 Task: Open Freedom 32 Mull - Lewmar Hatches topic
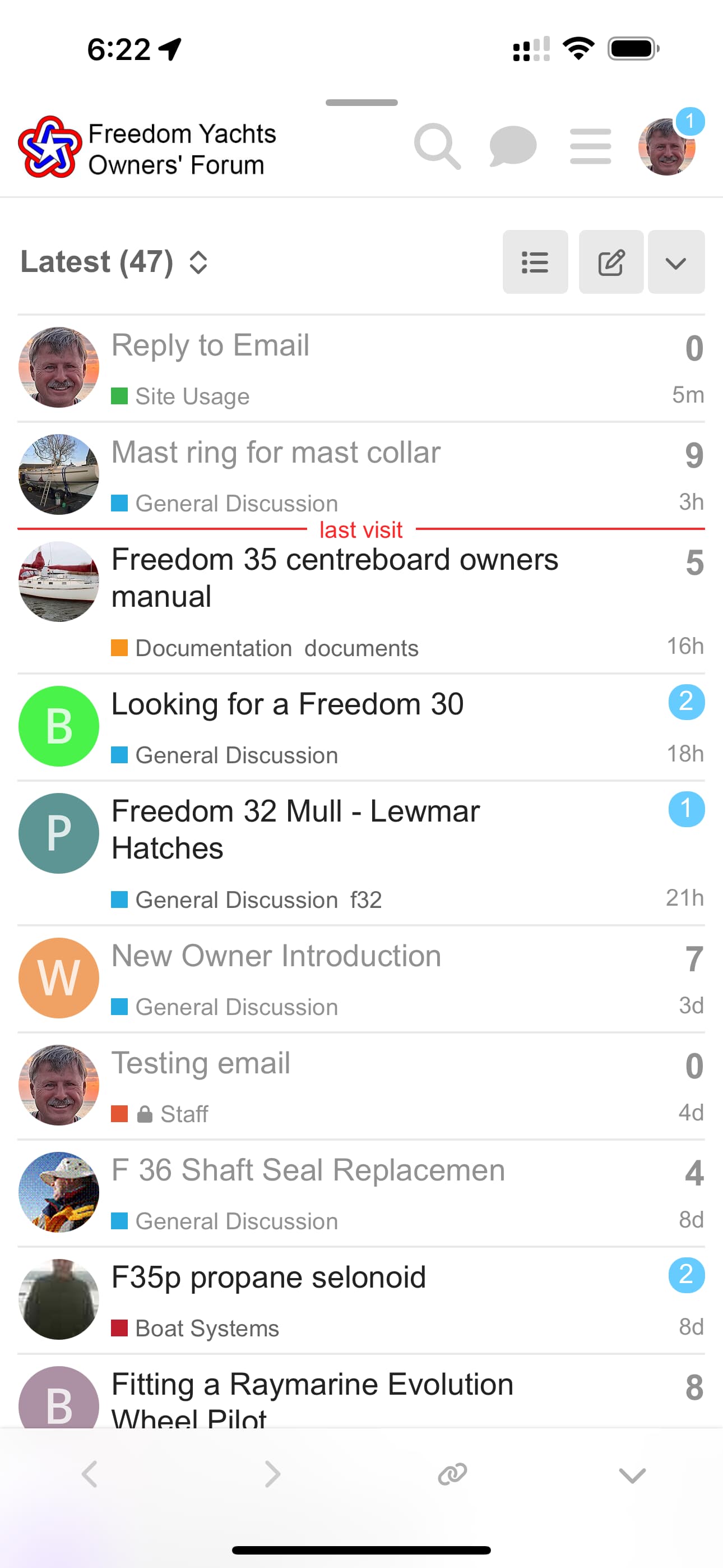coord(296,829)
